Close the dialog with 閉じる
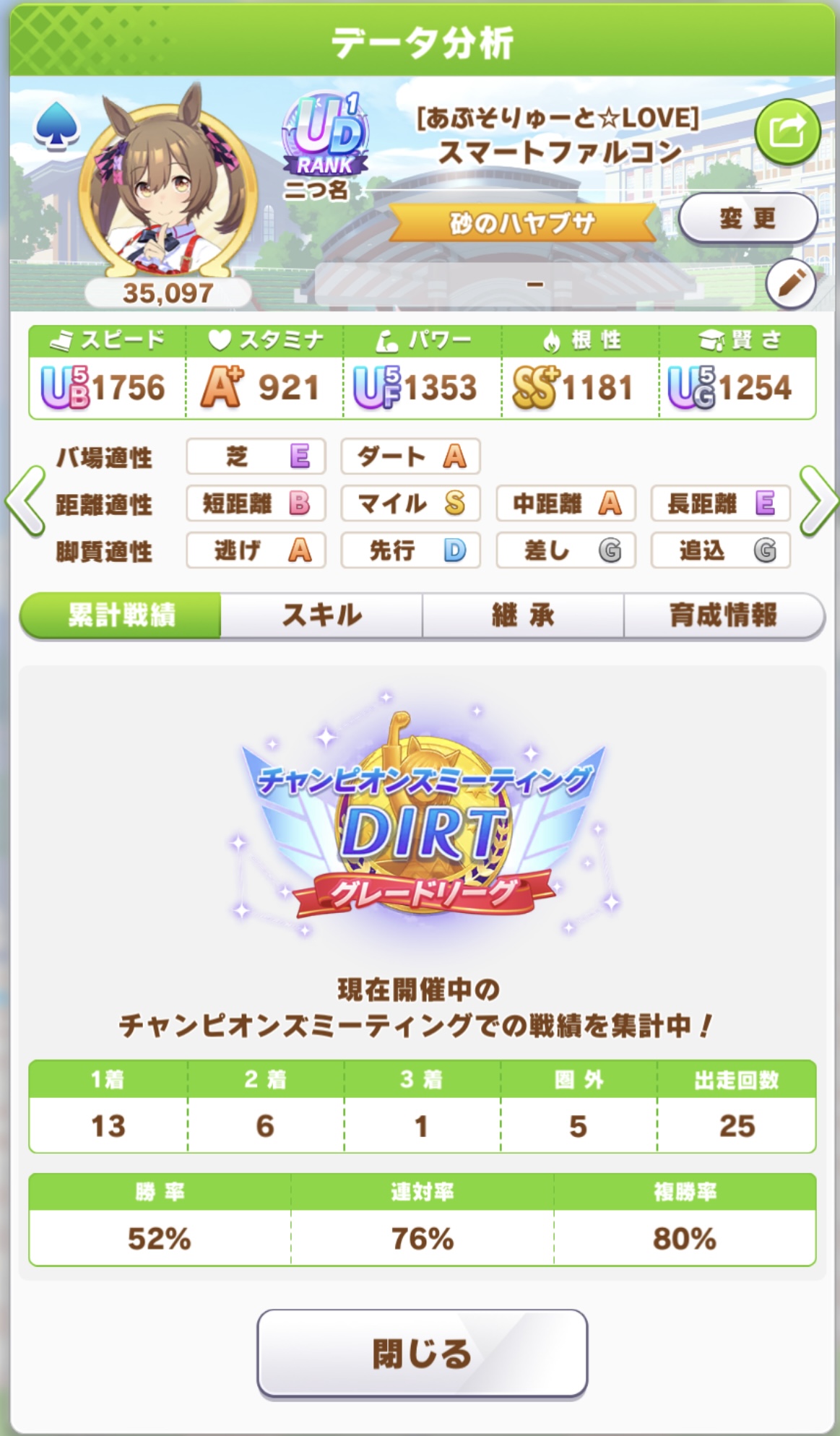The image size is (840, 1436). click(422, 1354)
